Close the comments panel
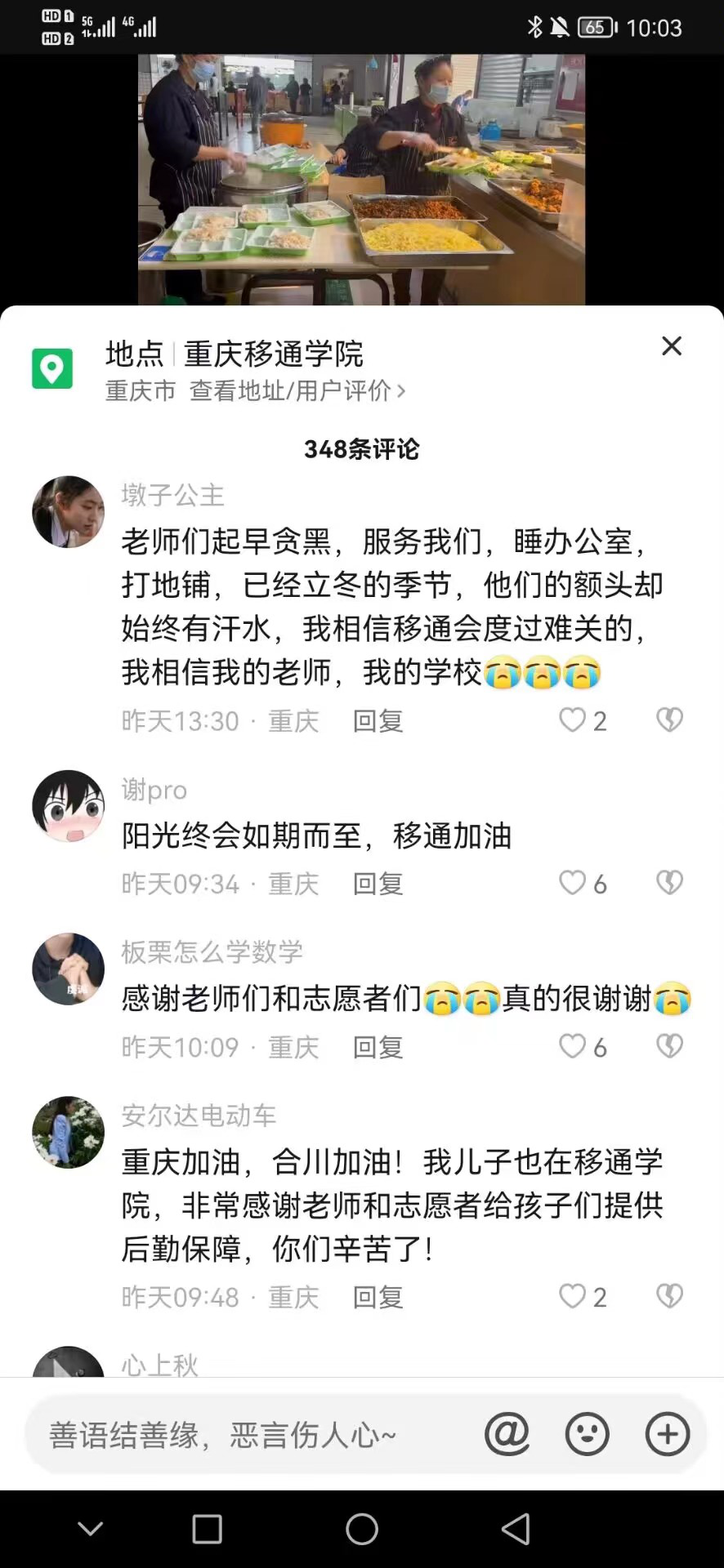The image size is (724, 1568). pyautogui.click(x=671, y=346)
